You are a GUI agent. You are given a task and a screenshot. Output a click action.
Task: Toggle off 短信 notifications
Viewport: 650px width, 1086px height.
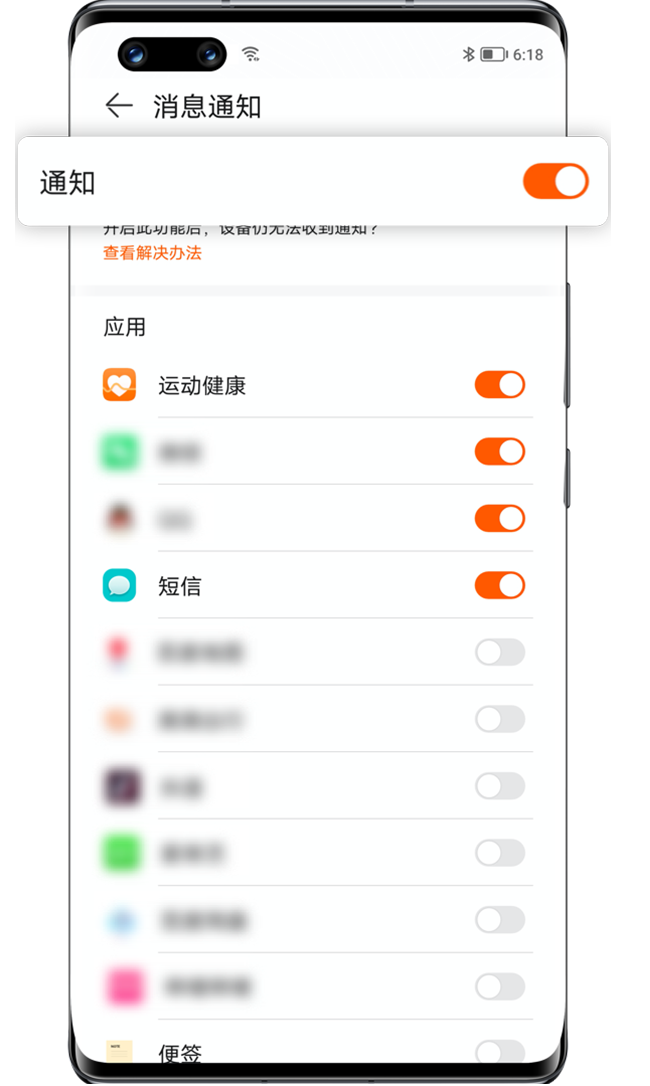click(500, 585)
